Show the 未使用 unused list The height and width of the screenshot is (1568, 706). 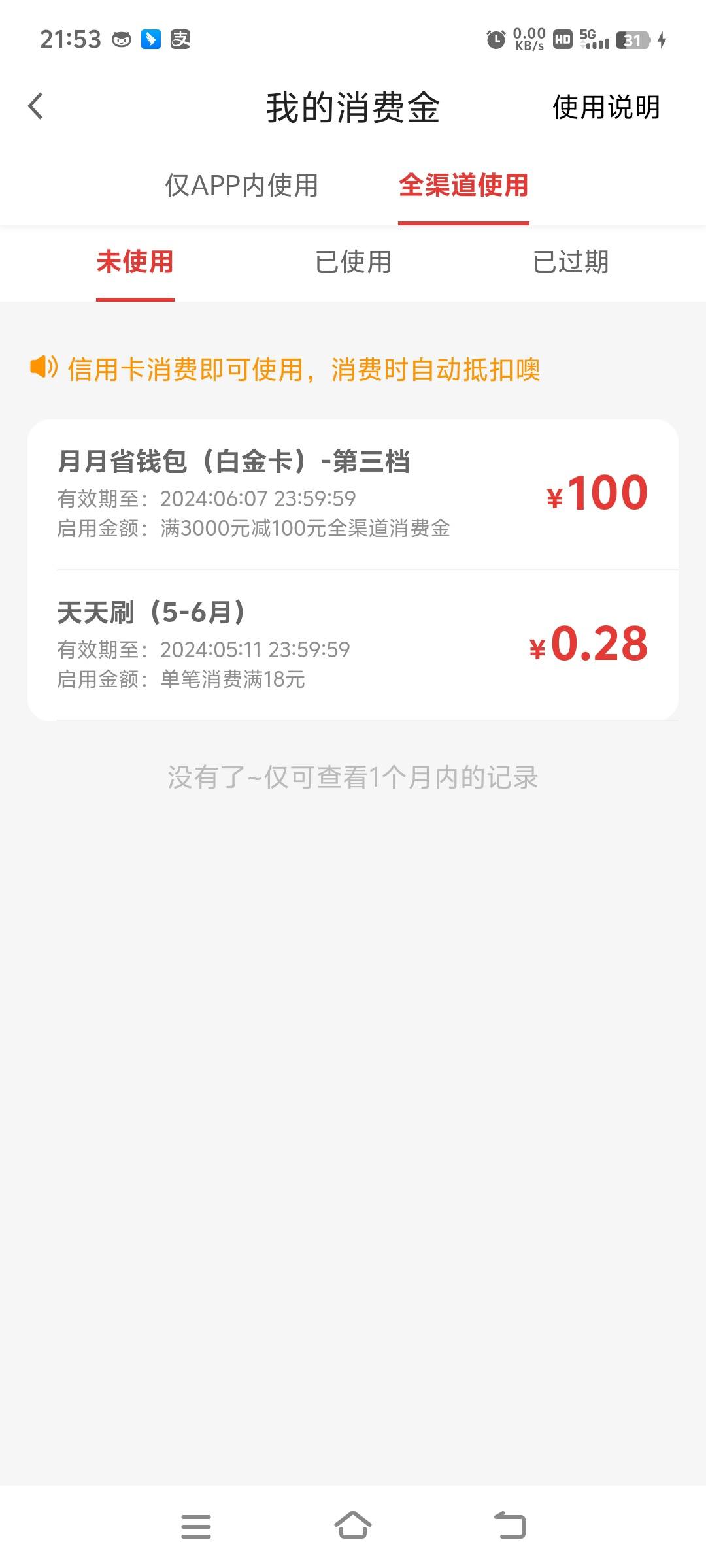tap(135, 262)
